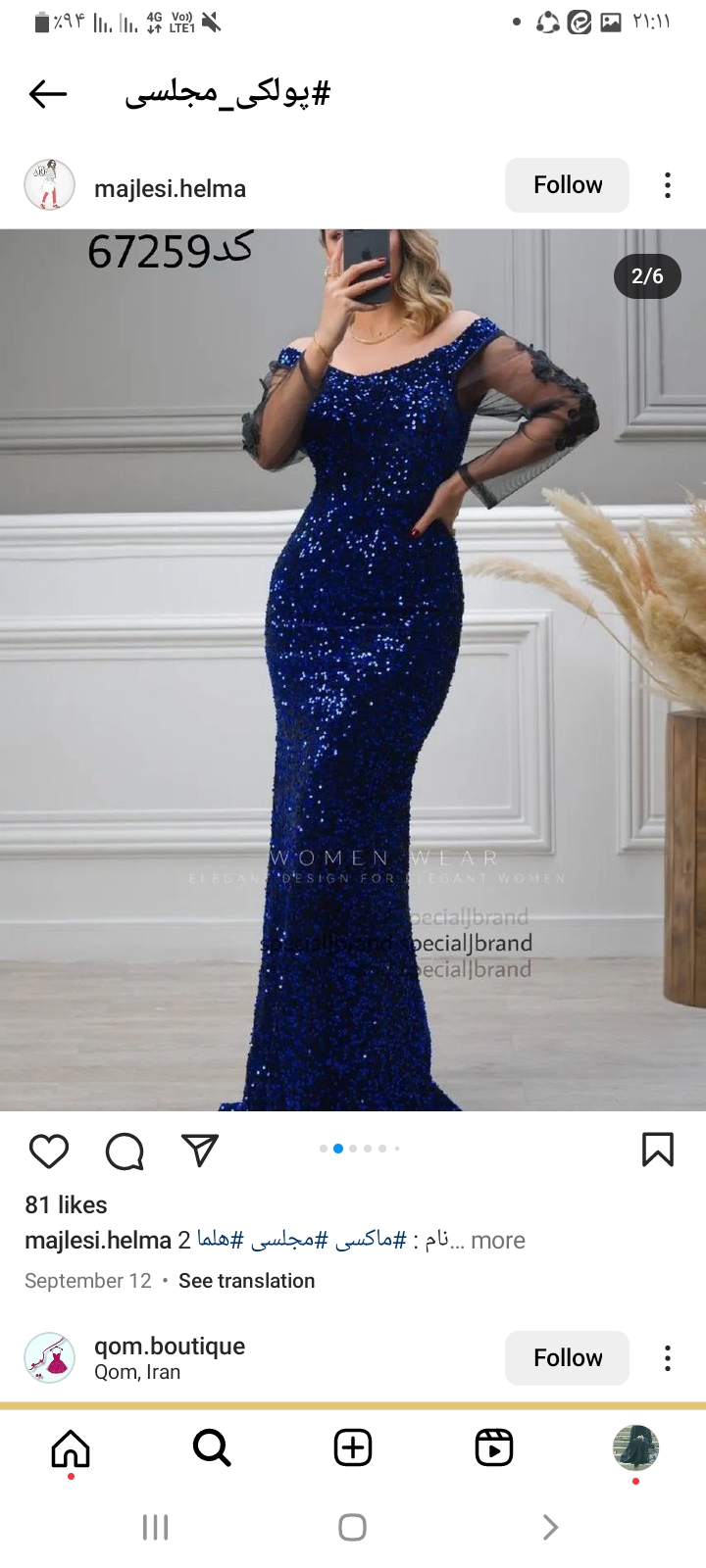Expand caption with more

[x=497, y=1241]
